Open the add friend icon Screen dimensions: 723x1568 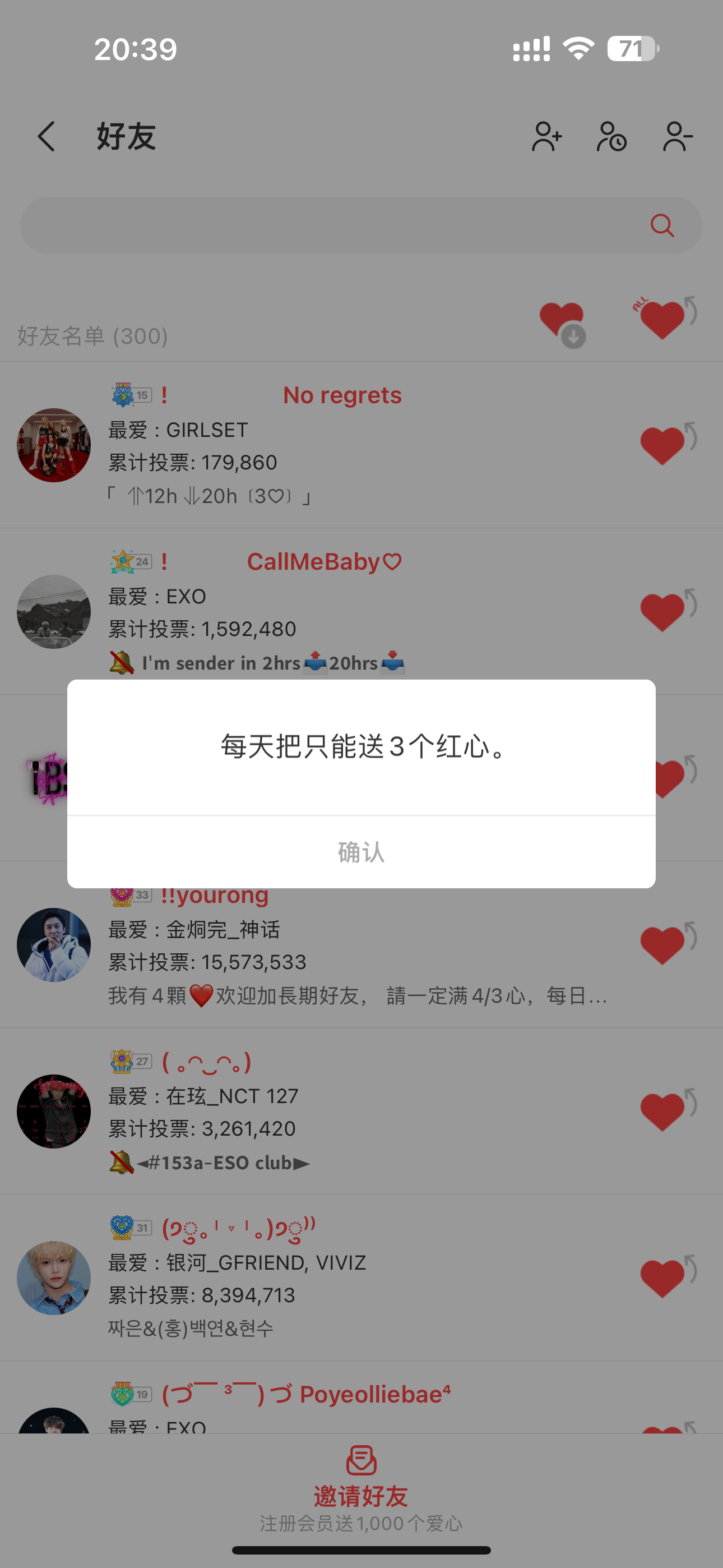pos(546,136)
